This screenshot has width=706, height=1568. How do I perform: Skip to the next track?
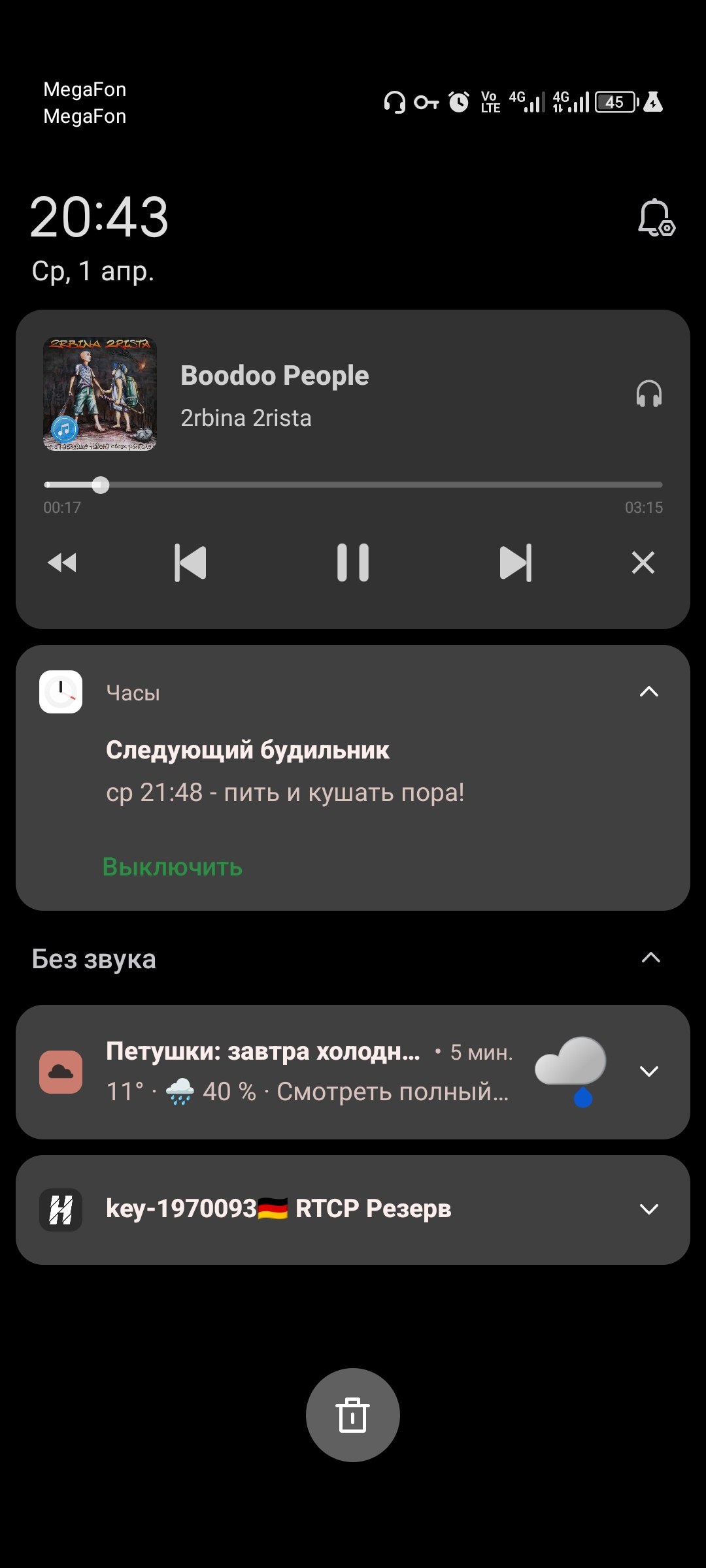(x=516, y=563)
